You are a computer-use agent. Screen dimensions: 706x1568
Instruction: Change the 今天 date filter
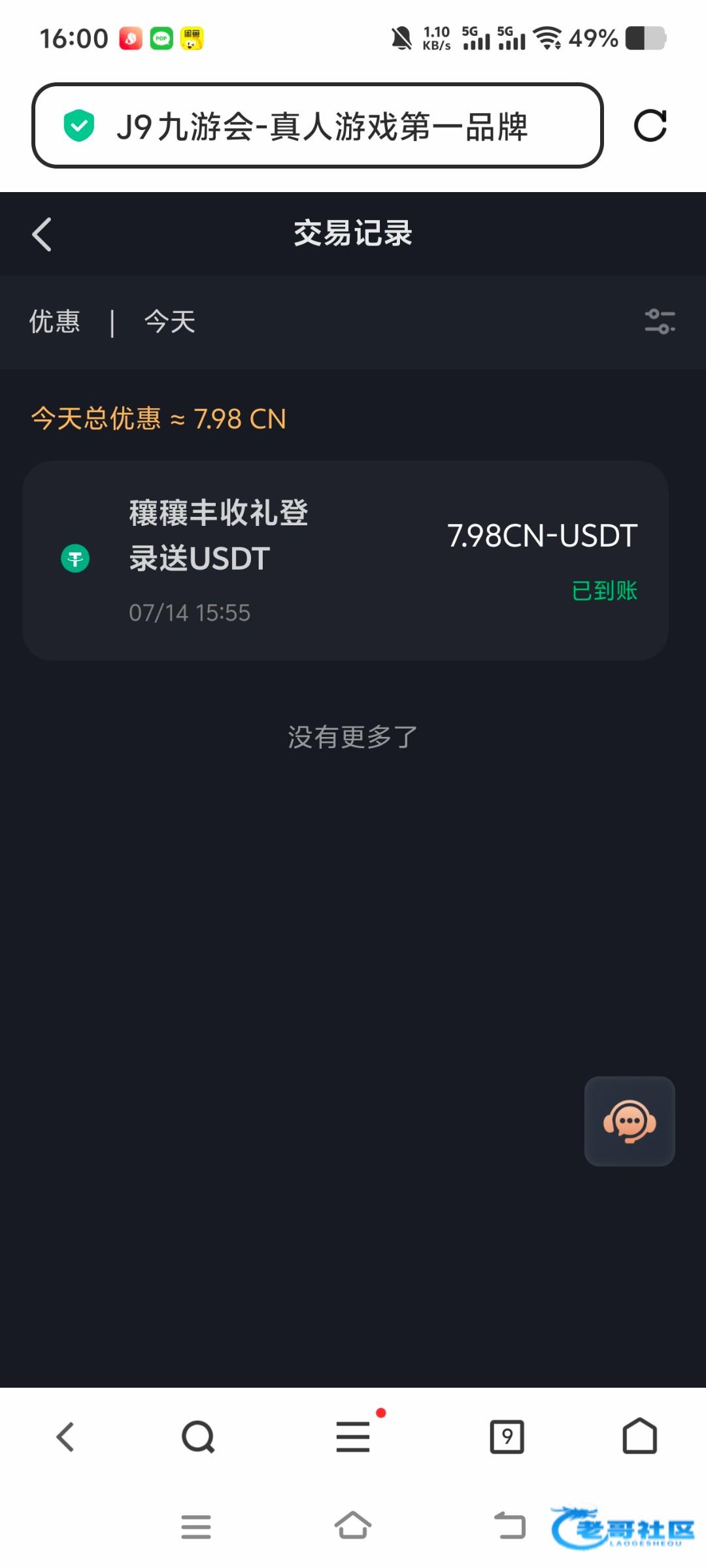[170, 321]
